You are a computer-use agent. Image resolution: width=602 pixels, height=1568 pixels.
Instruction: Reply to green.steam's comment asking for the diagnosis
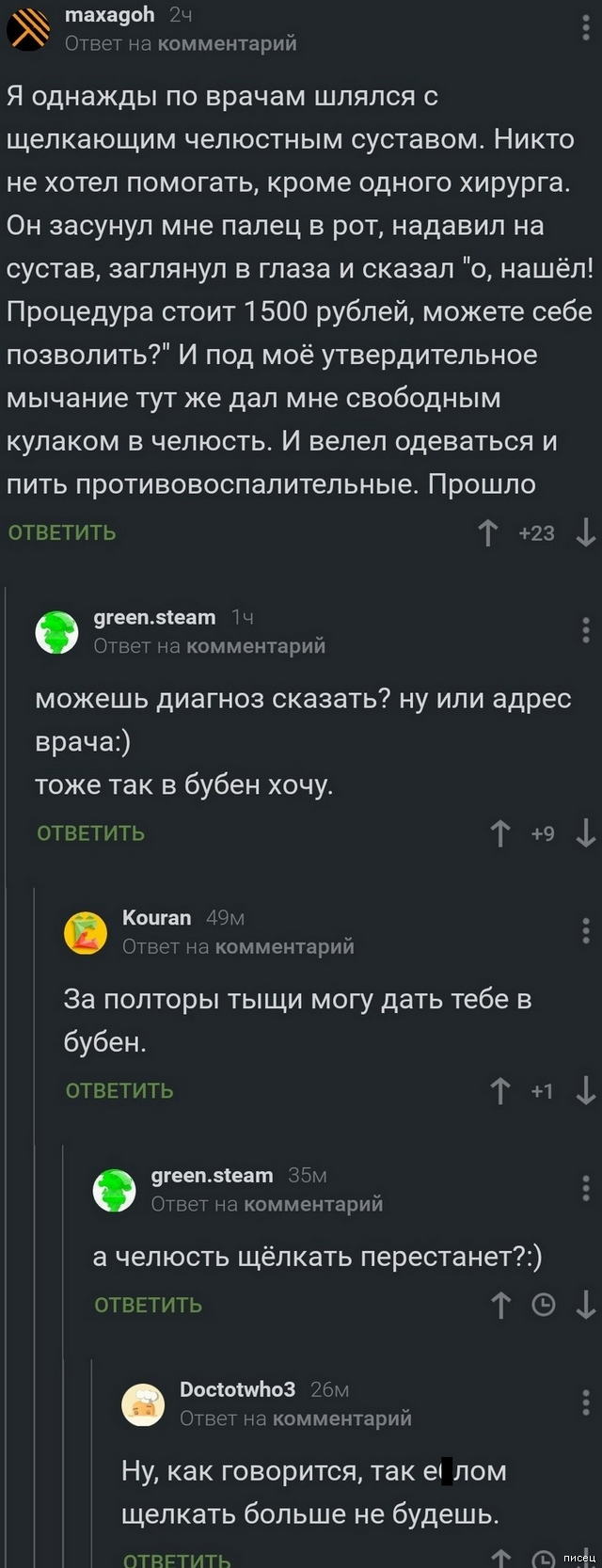tap(90, 833)
